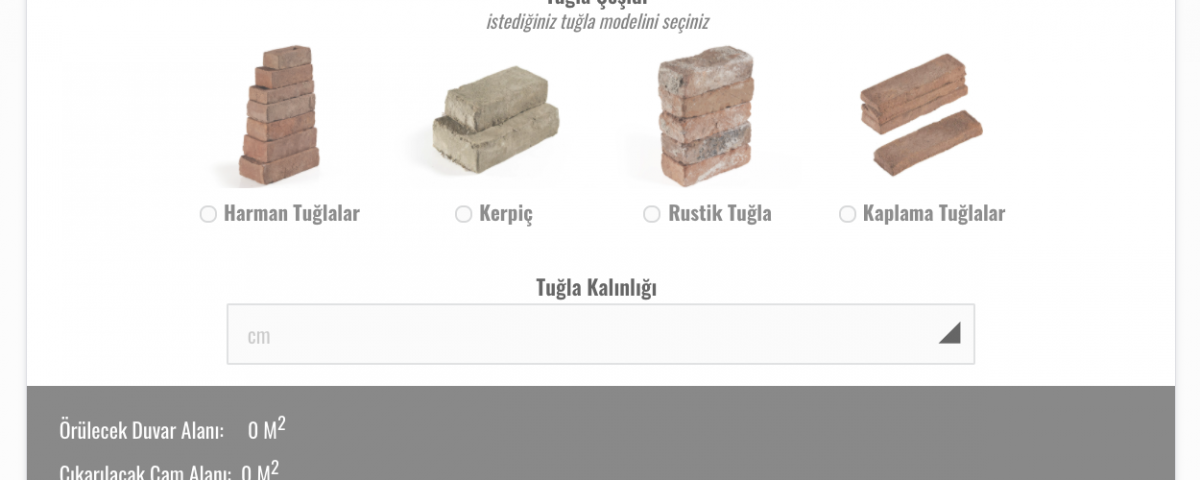
Task: Open the Tuğla Kalınlığı cm dropdown
Action: [x=600, y=334]
